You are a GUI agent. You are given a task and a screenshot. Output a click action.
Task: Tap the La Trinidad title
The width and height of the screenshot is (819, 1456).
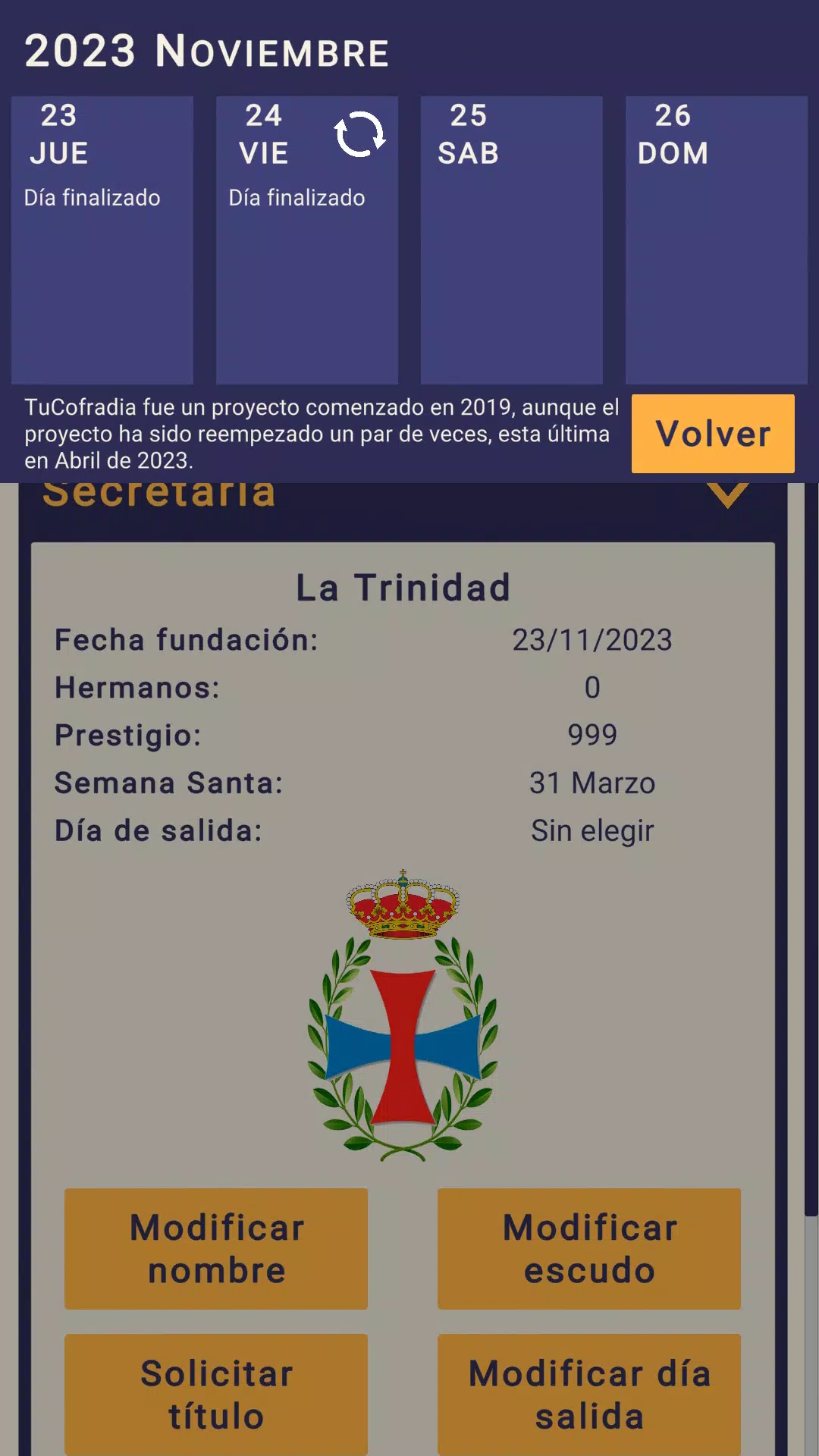point(403,588)
